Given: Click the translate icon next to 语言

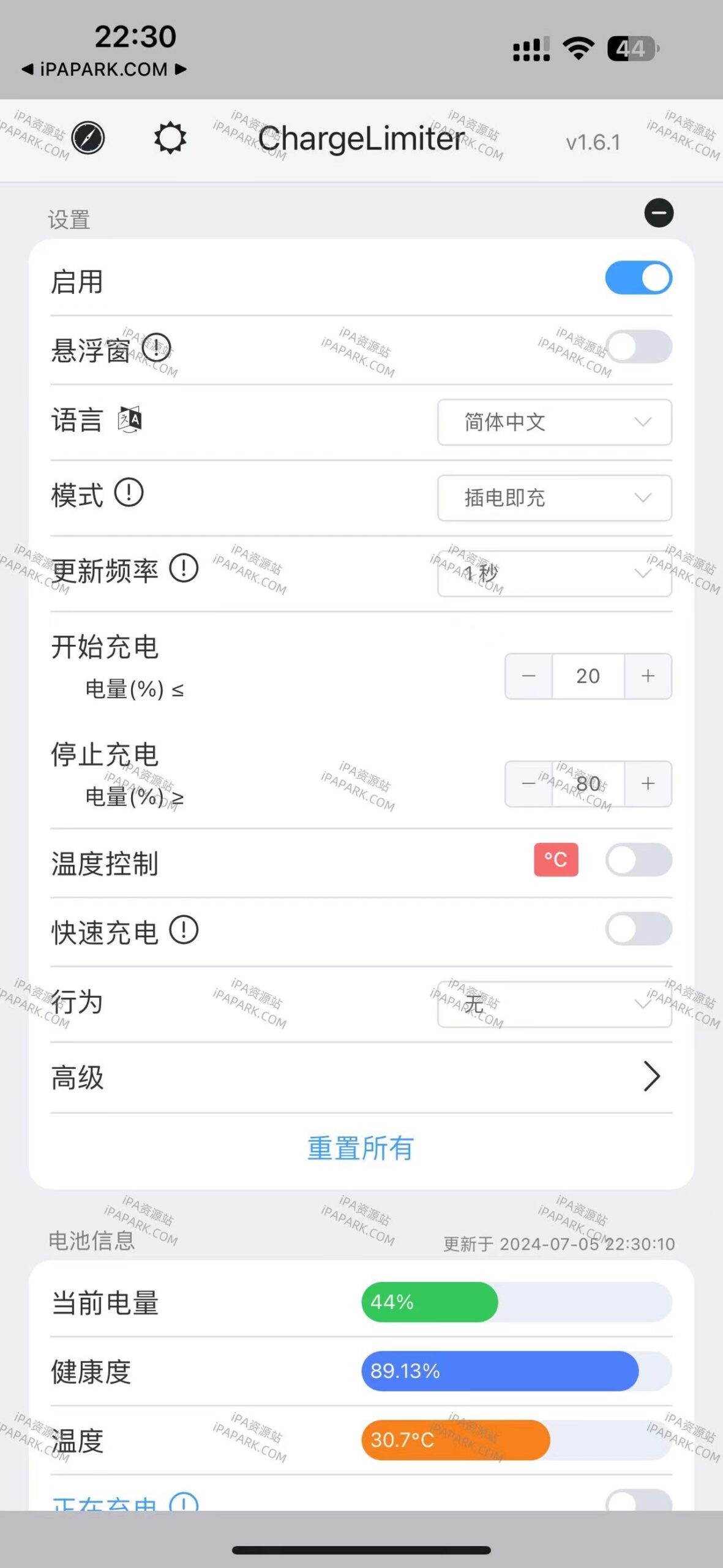Looking at the screenshot, I should click(130, 420).
